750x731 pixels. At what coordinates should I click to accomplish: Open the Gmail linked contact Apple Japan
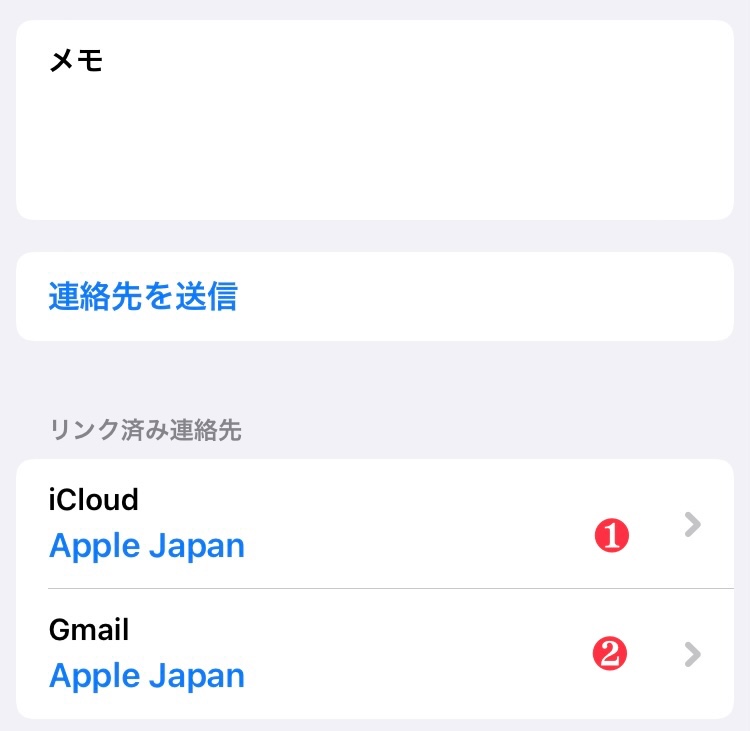coord(375,654)
